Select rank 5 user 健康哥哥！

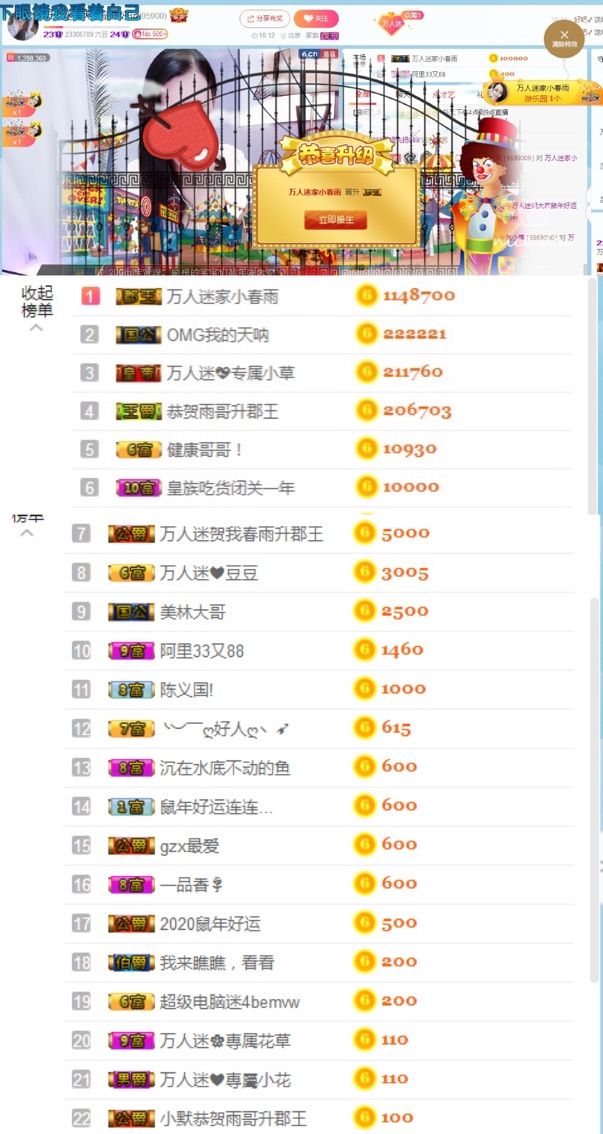[205, 450]
